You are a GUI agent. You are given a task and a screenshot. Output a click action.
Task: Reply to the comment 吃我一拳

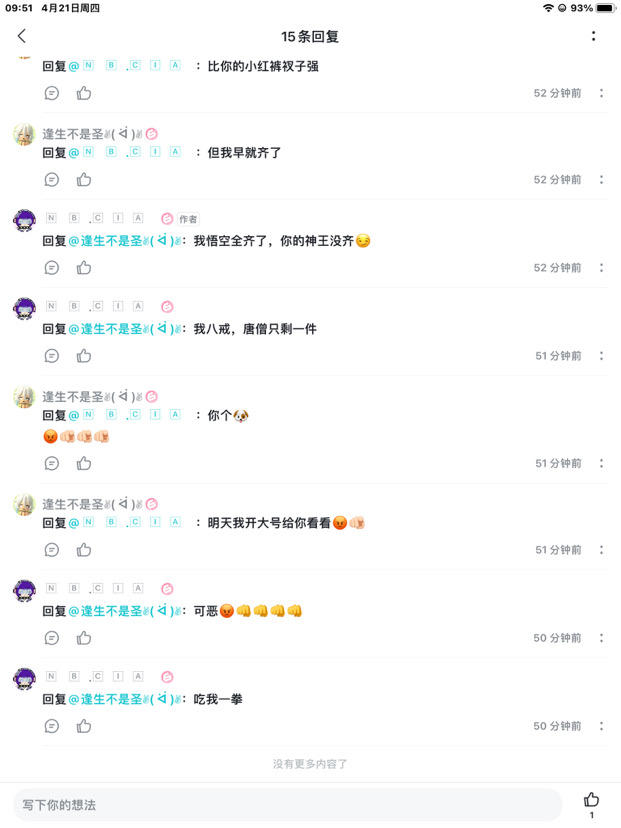[52, 726]
